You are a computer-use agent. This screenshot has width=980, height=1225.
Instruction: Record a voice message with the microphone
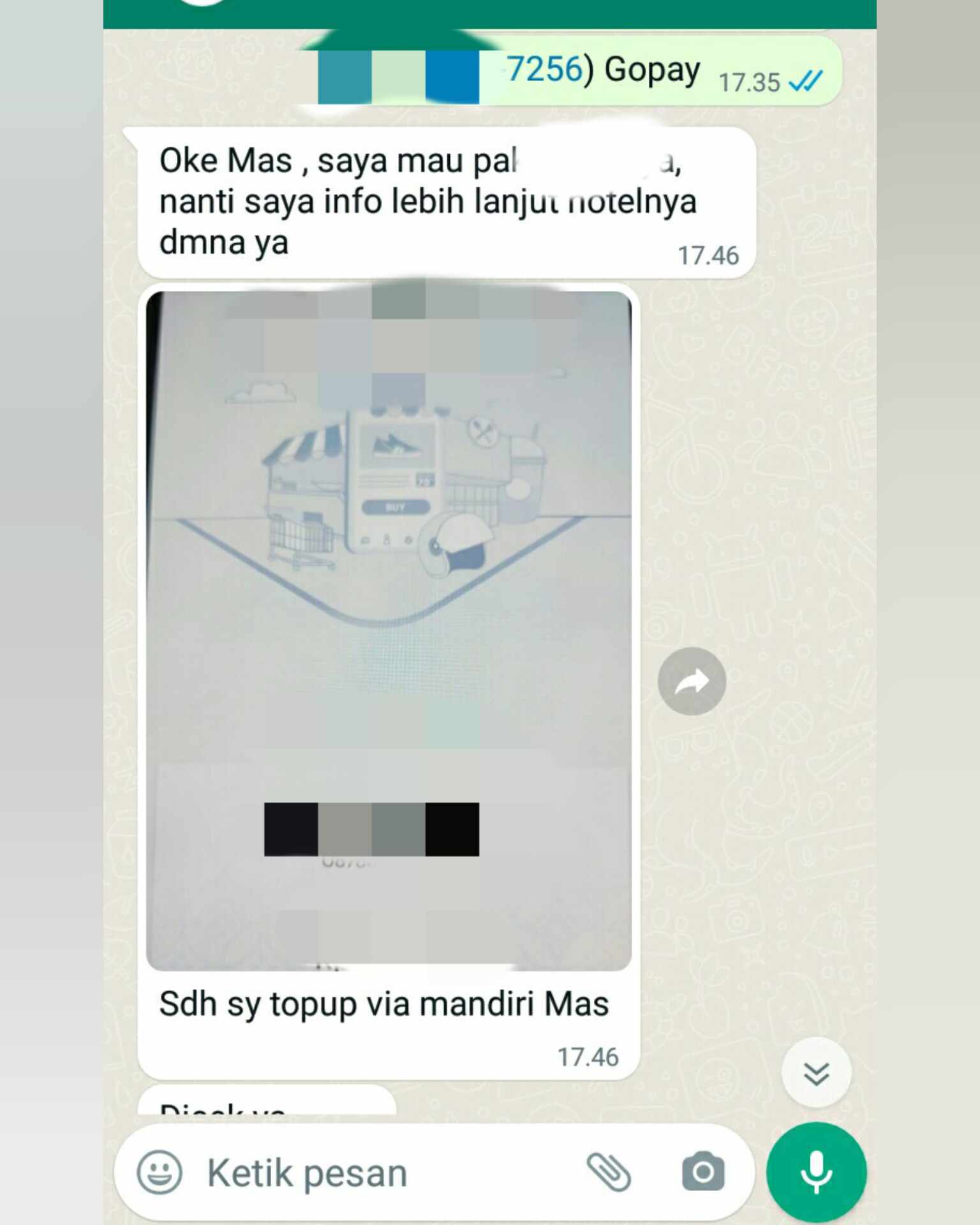(816, 1172)
